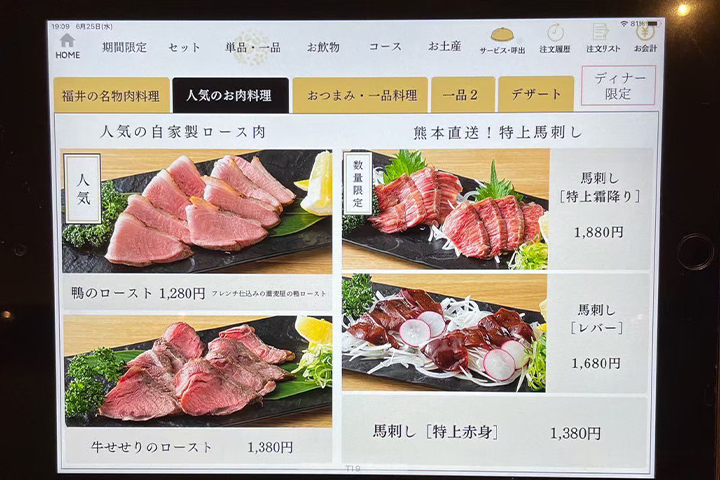Open the 注文リスト order list

click(x=603, y=40)
